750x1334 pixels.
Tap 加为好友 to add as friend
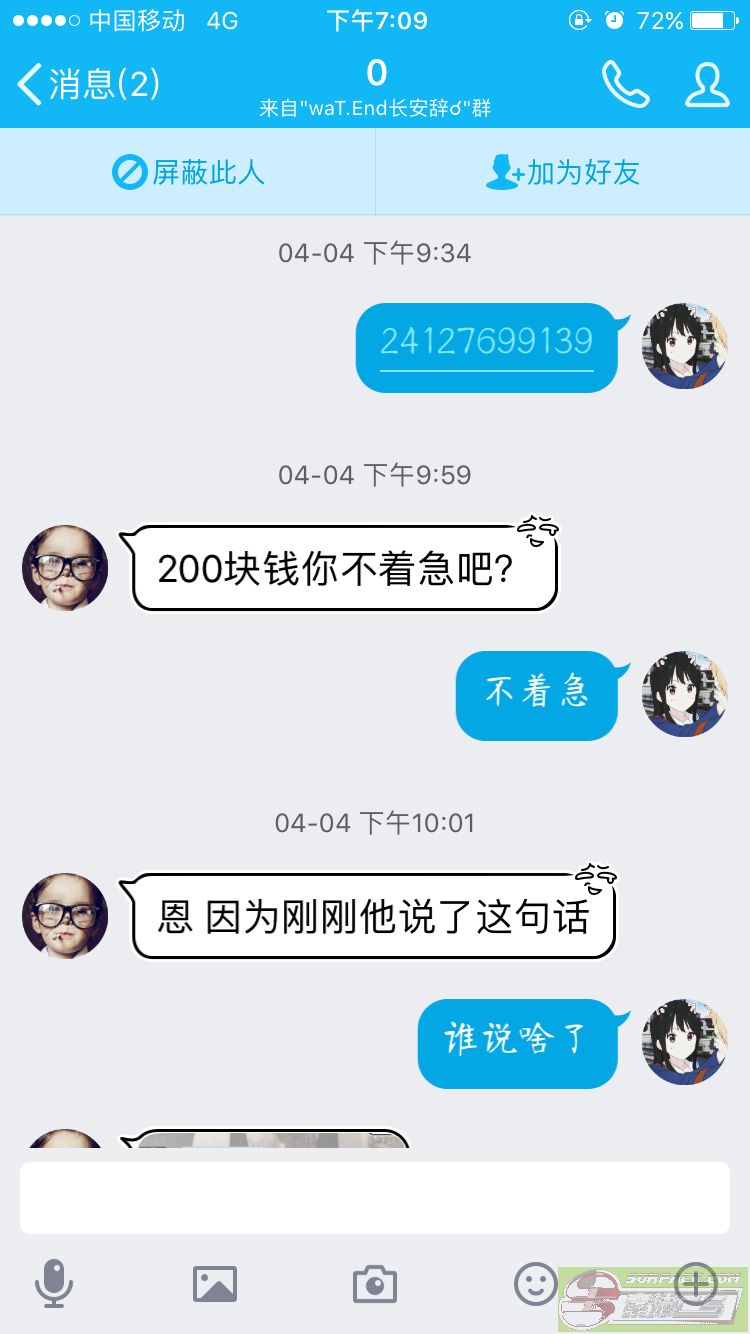coord(562,172)
